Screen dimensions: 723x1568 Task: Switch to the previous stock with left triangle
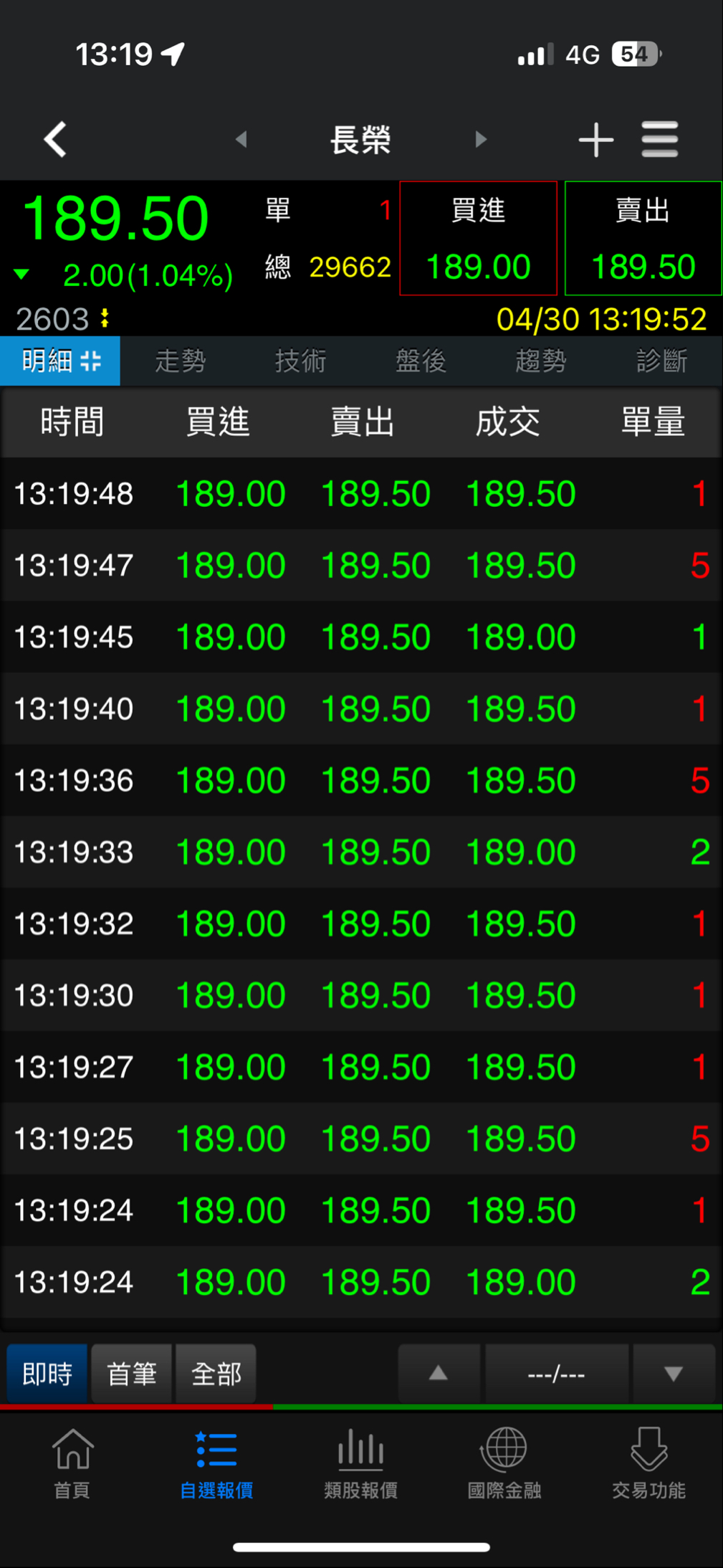point(241,139)
